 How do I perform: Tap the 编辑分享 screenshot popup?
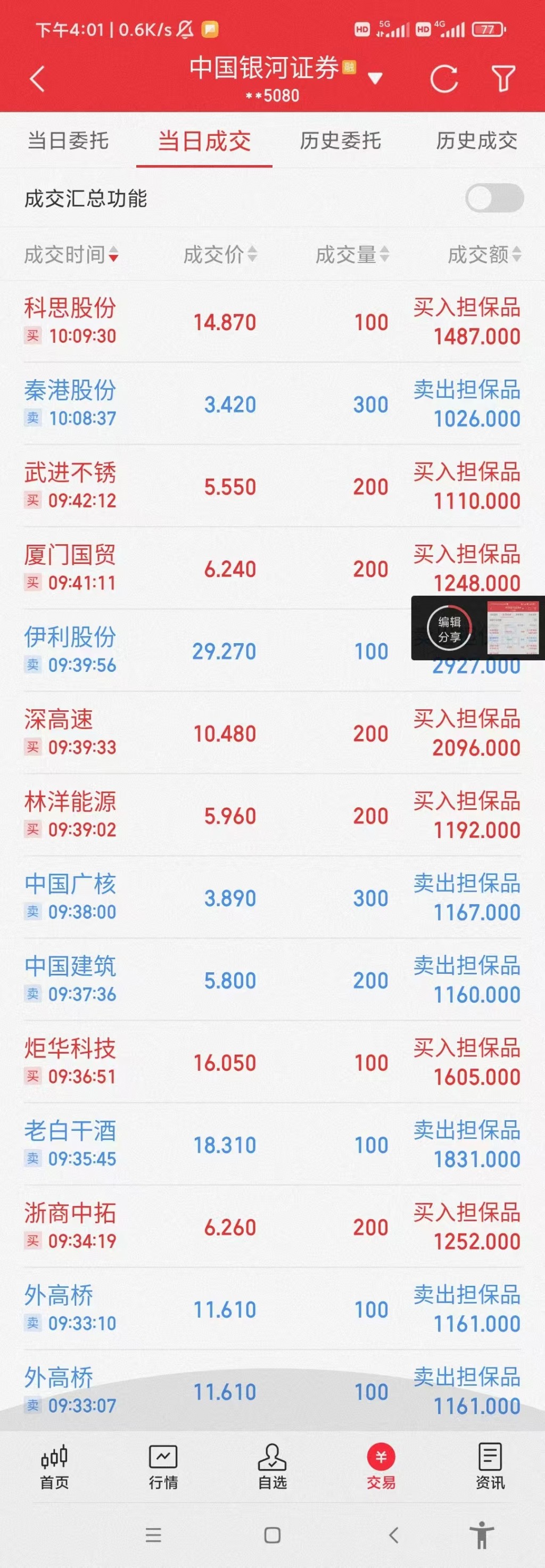(450, 629)
